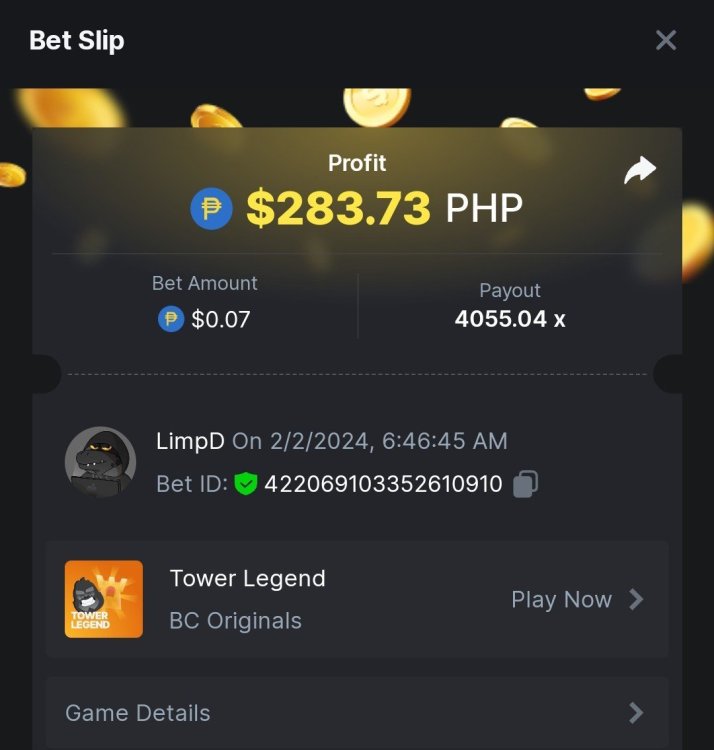This screenshot has width=714, height=750.
Task: Expand the Game Details section
Action: point(356,713)
